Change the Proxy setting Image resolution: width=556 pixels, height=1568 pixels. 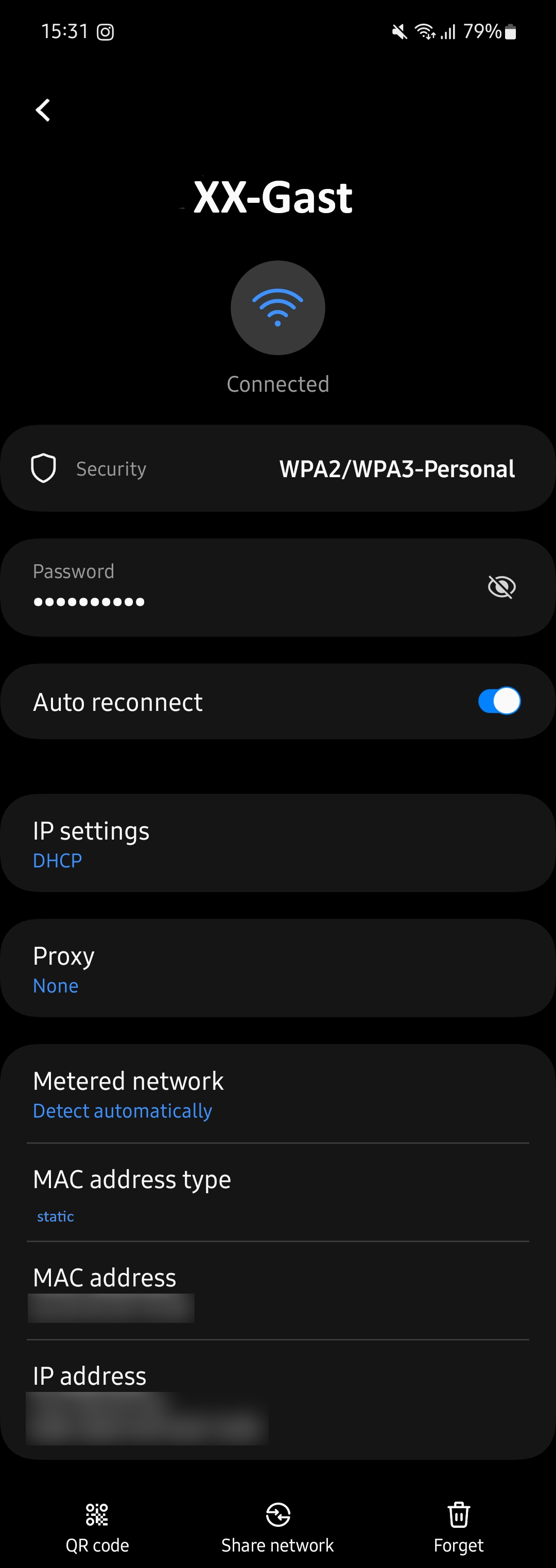(x=277, y=968)
